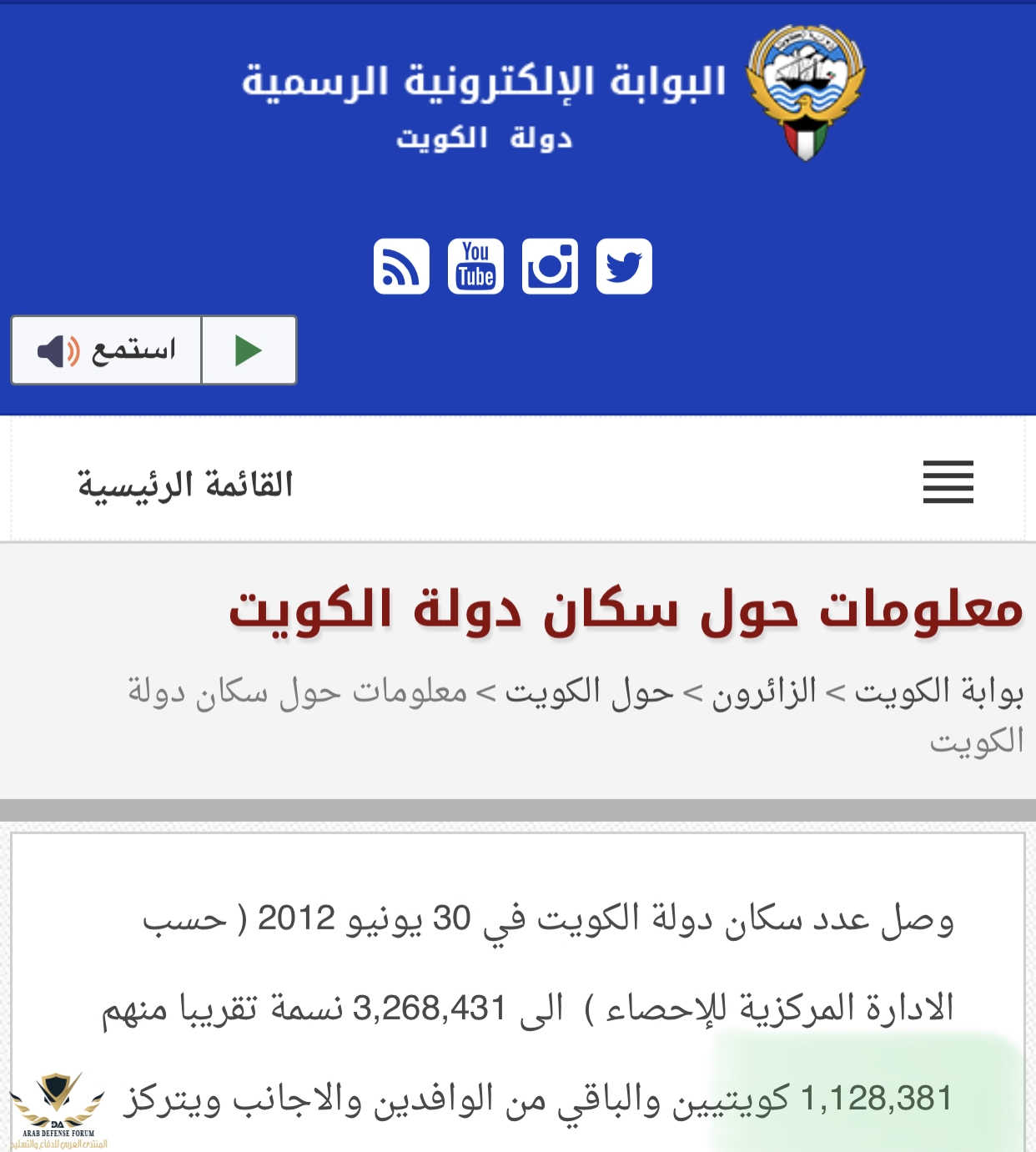Go to بوابة الكويت breadcrumb link
The image size is (1036, 1152).
click(939, 692)
